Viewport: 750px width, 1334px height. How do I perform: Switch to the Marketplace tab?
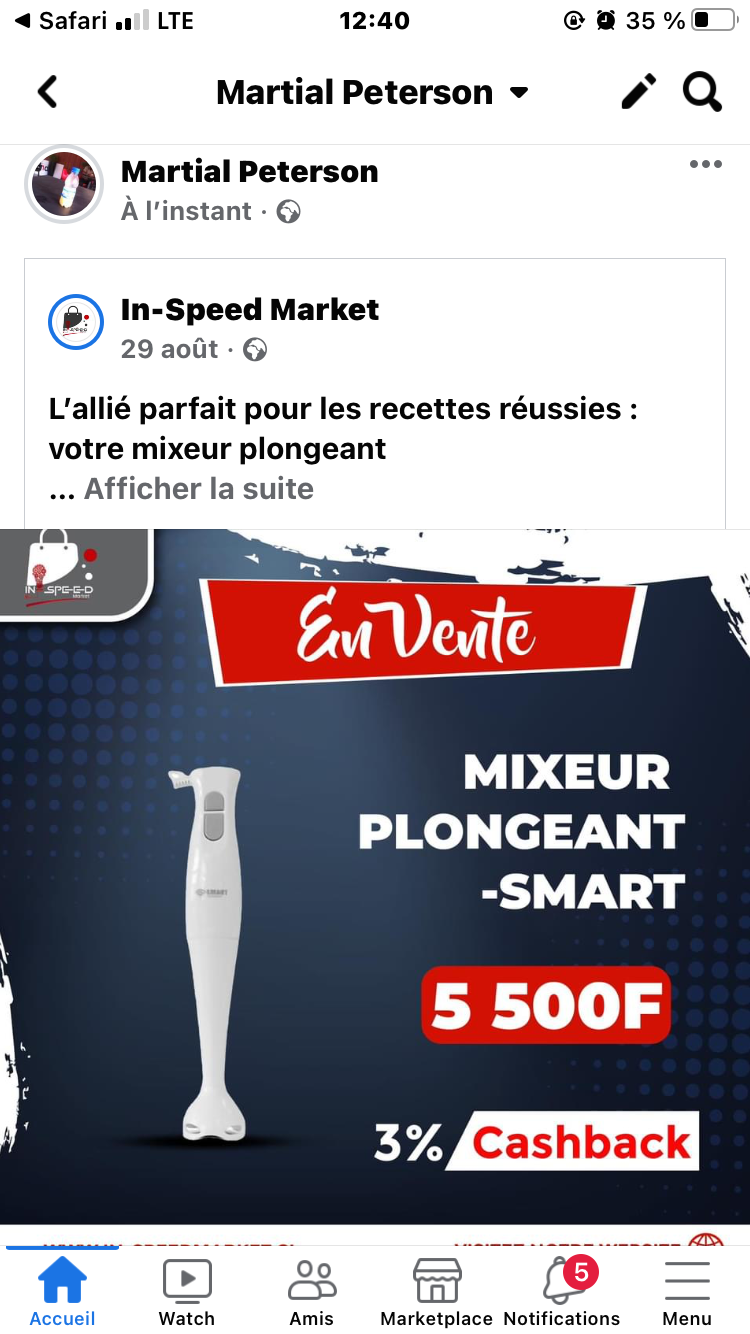pos(437,1290)
